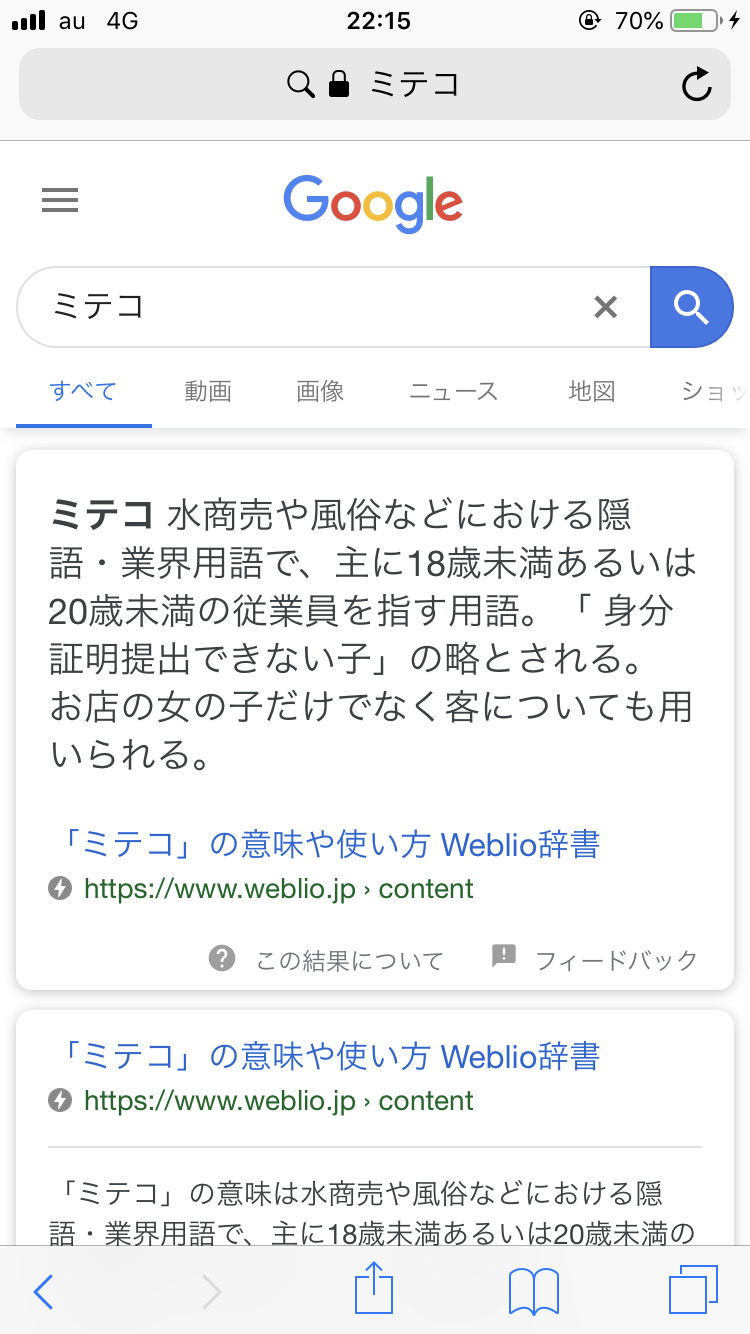Open the hamburger menu beside the Google logo
The image size is (750, 1334).
(60, 200)
